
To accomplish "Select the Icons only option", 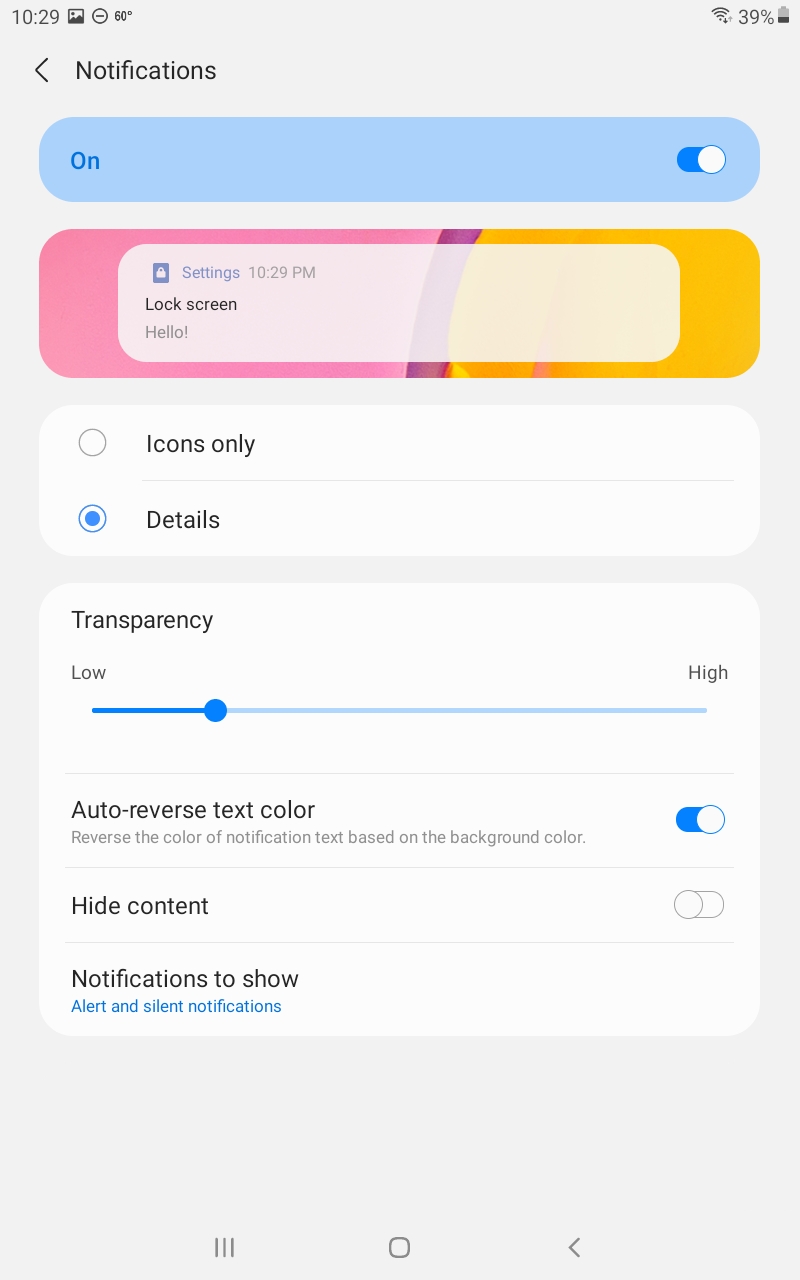I will 92,442.
